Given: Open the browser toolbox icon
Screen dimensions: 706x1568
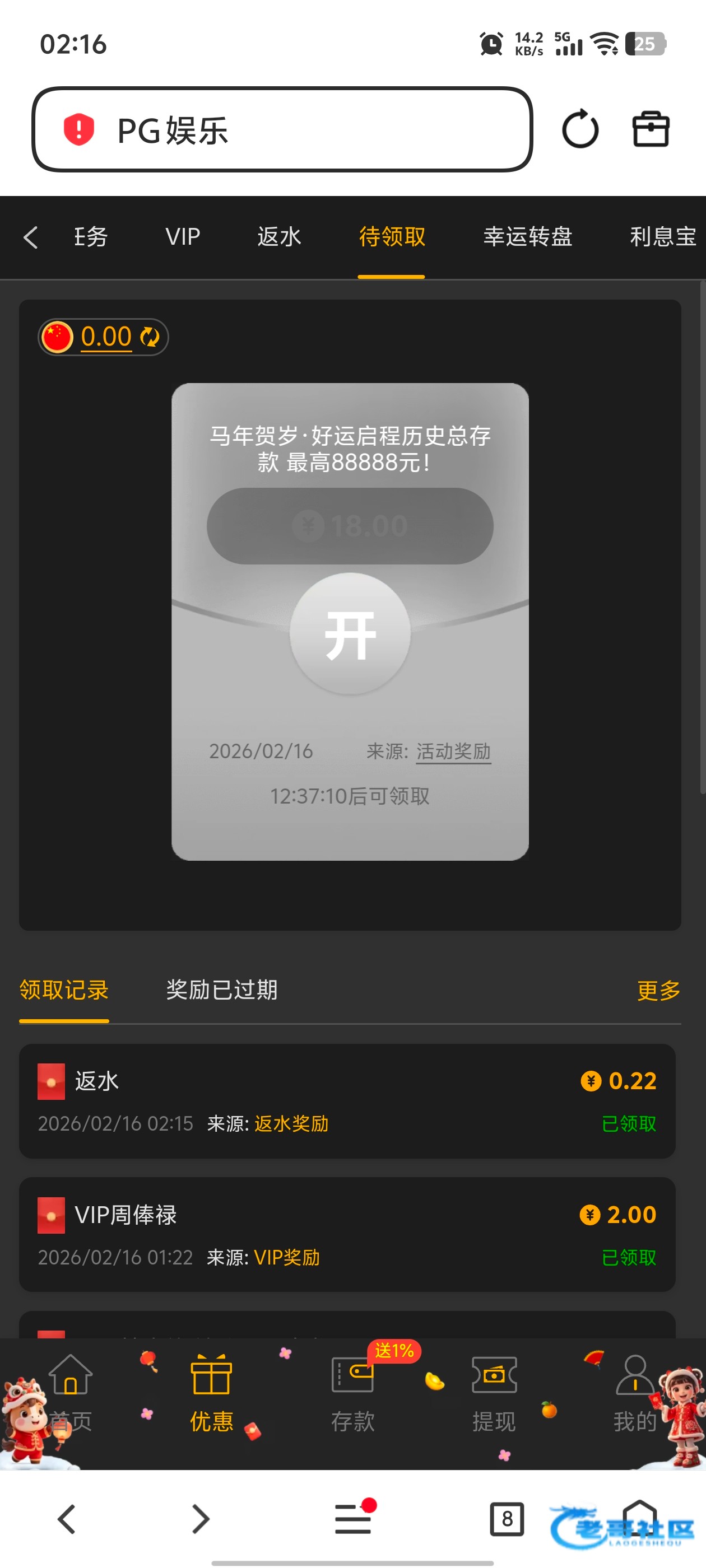Looking at the screenshot, I should 650,129.
